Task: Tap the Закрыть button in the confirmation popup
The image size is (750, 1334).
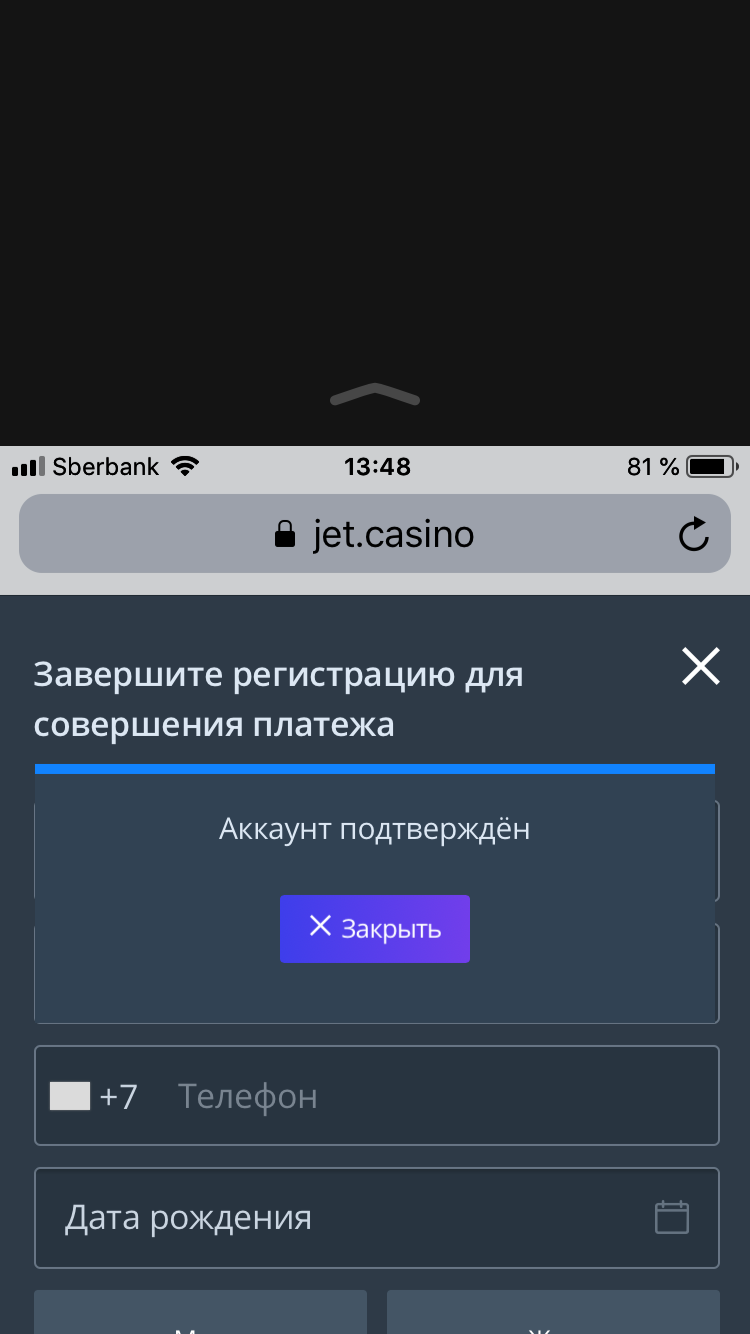Action: click(x=375, y=929)
